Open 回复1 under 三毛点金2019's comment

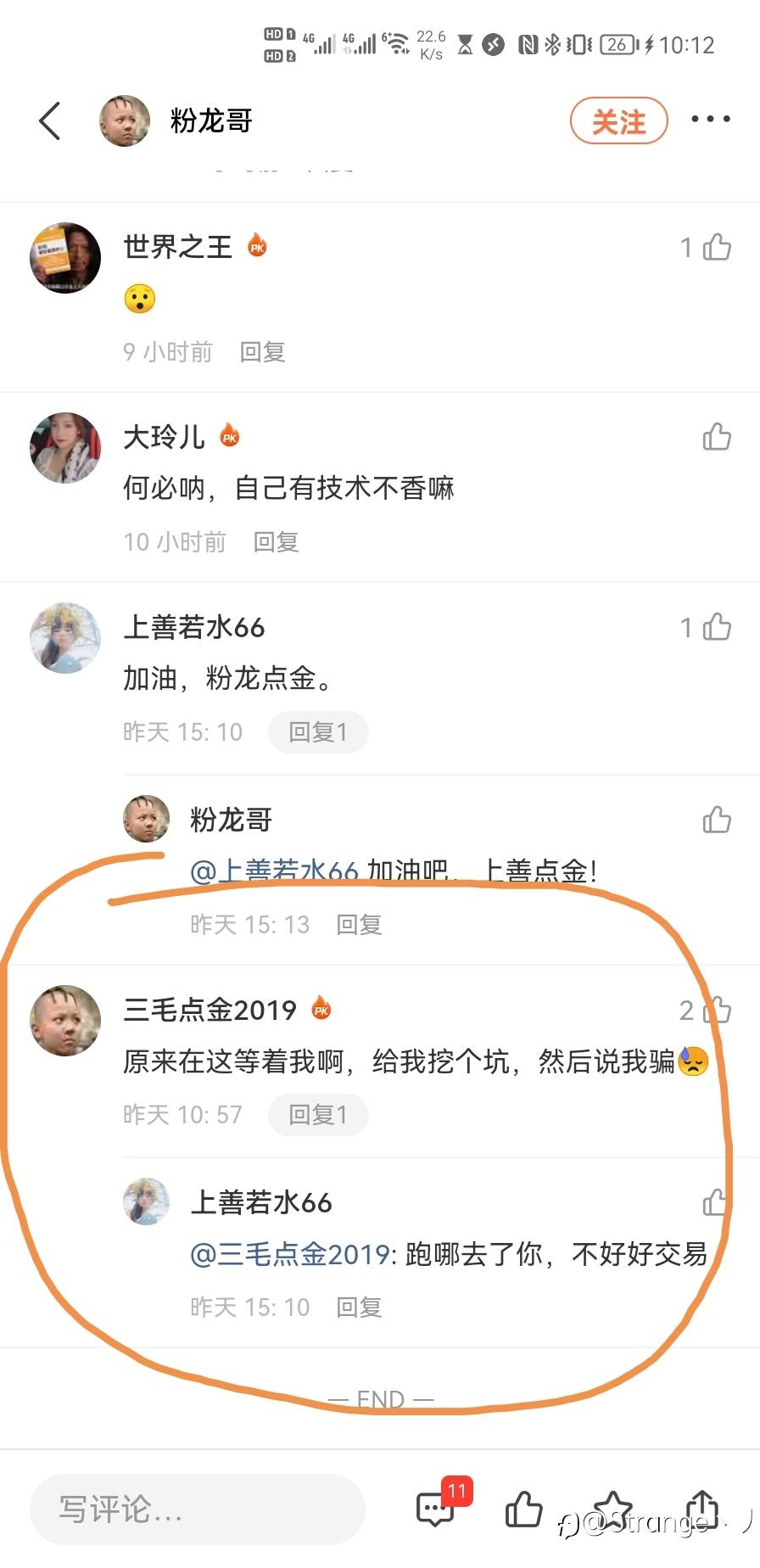click(x=318, y=1115)
